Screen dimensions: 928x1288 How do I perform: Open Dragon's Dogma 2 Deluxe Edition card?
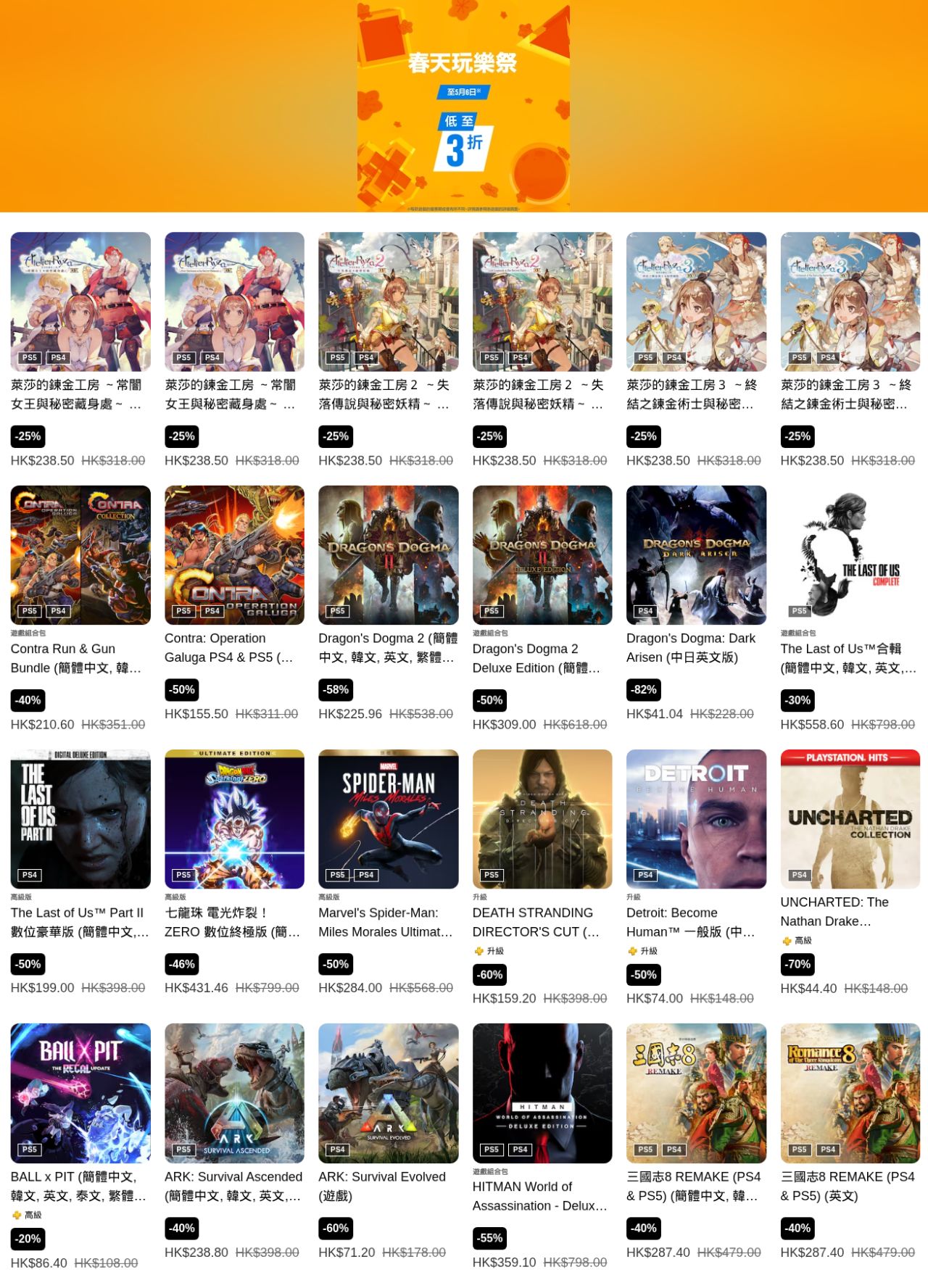542,556
